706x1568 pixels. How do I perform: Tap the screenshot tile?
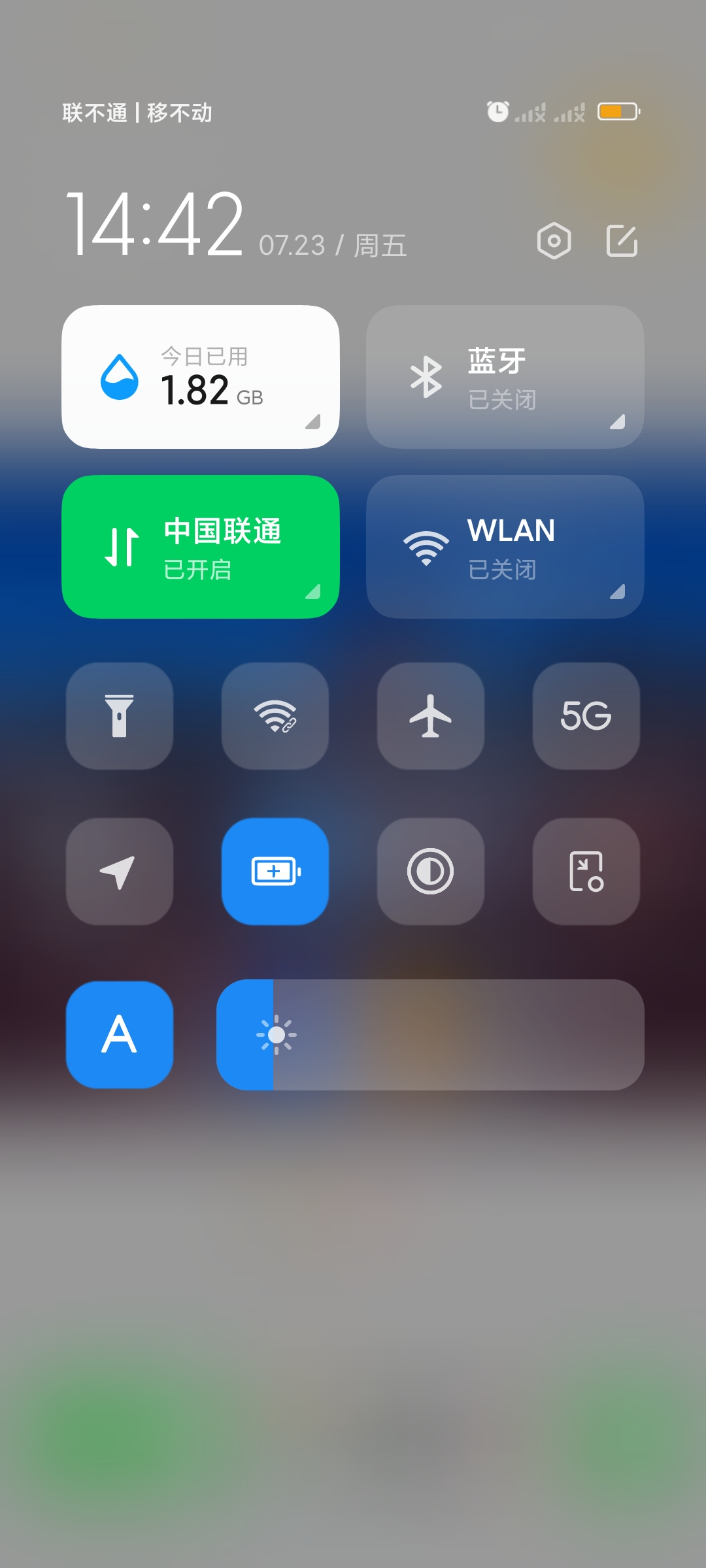(x=586, y=872)
